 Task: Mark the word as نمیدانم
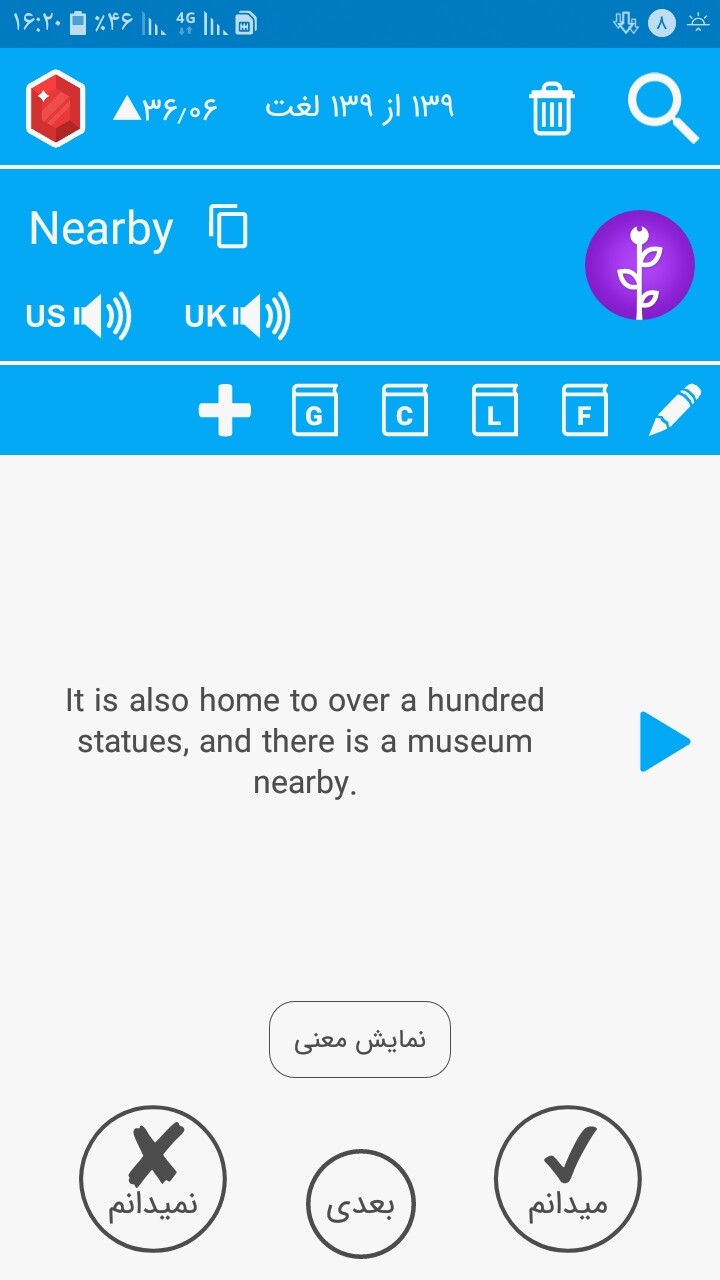(x=153, y=1179)
